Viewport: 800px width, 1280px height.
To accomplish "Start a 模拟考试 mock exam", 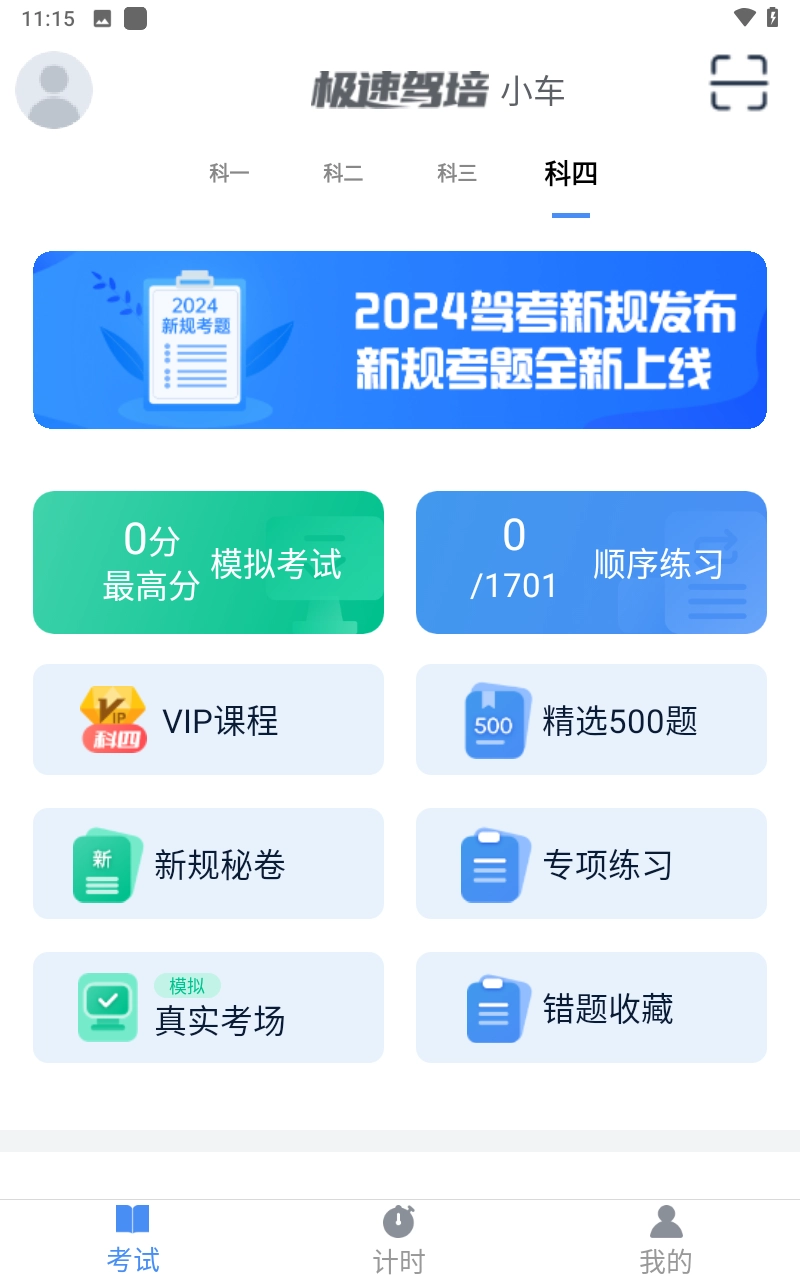I will pos(208,562).
